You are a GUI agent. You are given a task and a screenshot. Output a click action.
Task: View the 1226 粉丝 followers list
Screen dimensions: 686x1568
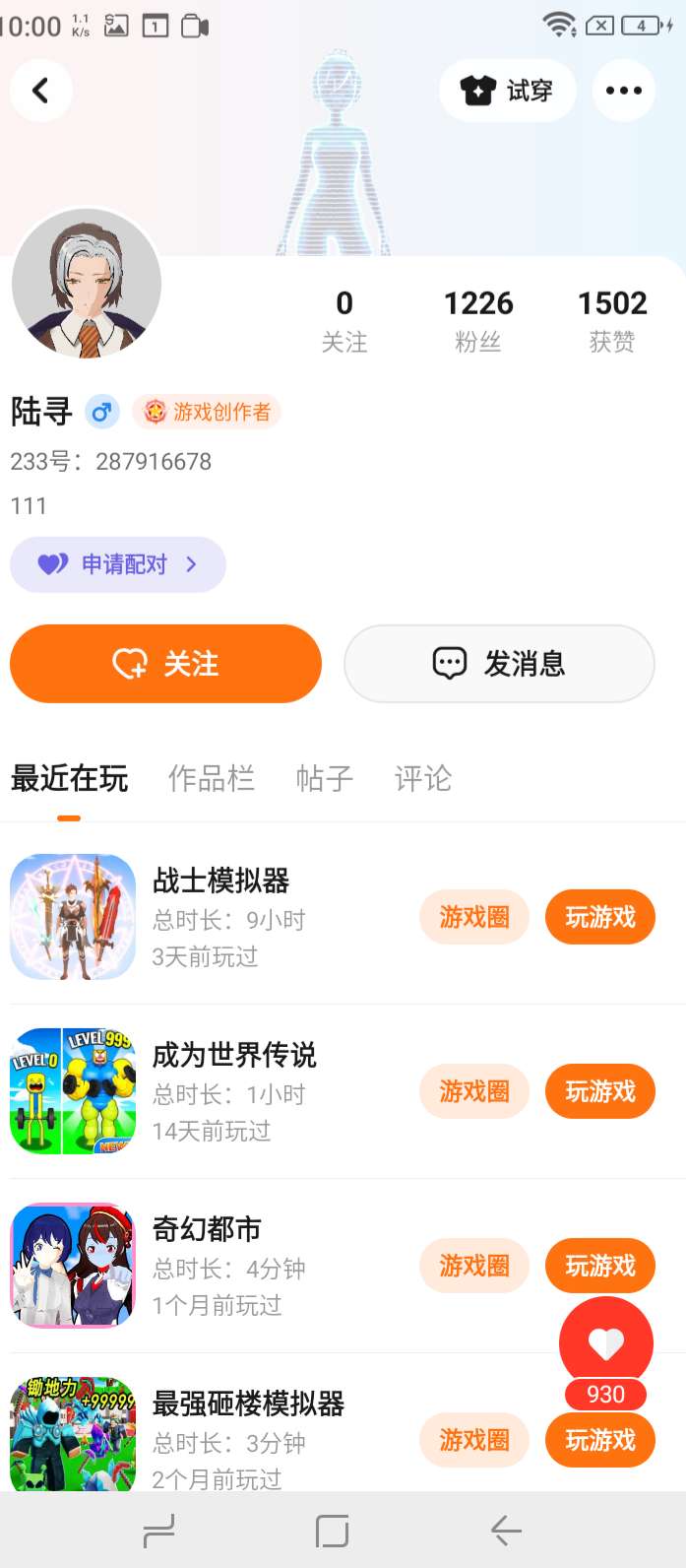[x=477, y=320]
